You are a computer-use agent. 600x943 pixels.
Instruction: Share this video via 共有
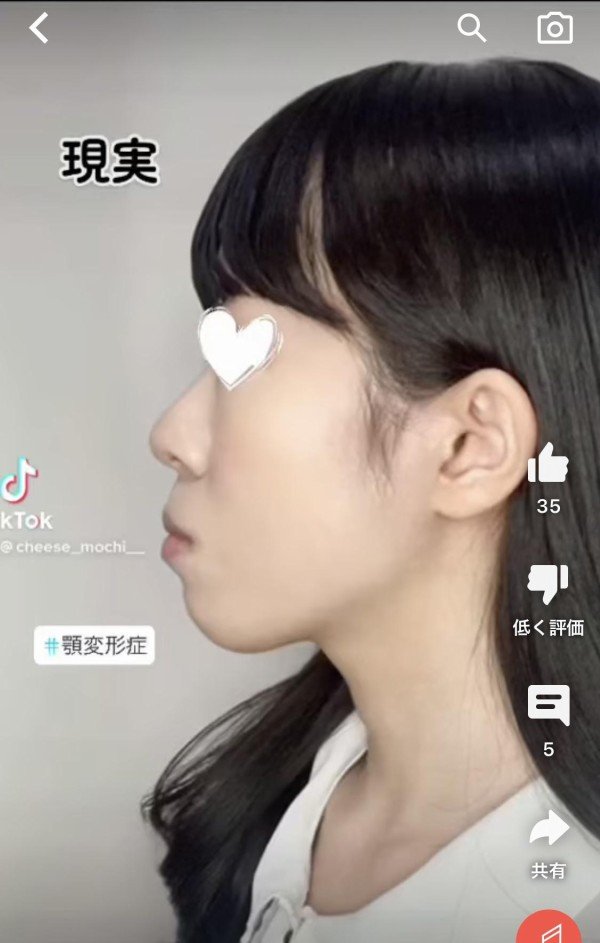point(548,828)
